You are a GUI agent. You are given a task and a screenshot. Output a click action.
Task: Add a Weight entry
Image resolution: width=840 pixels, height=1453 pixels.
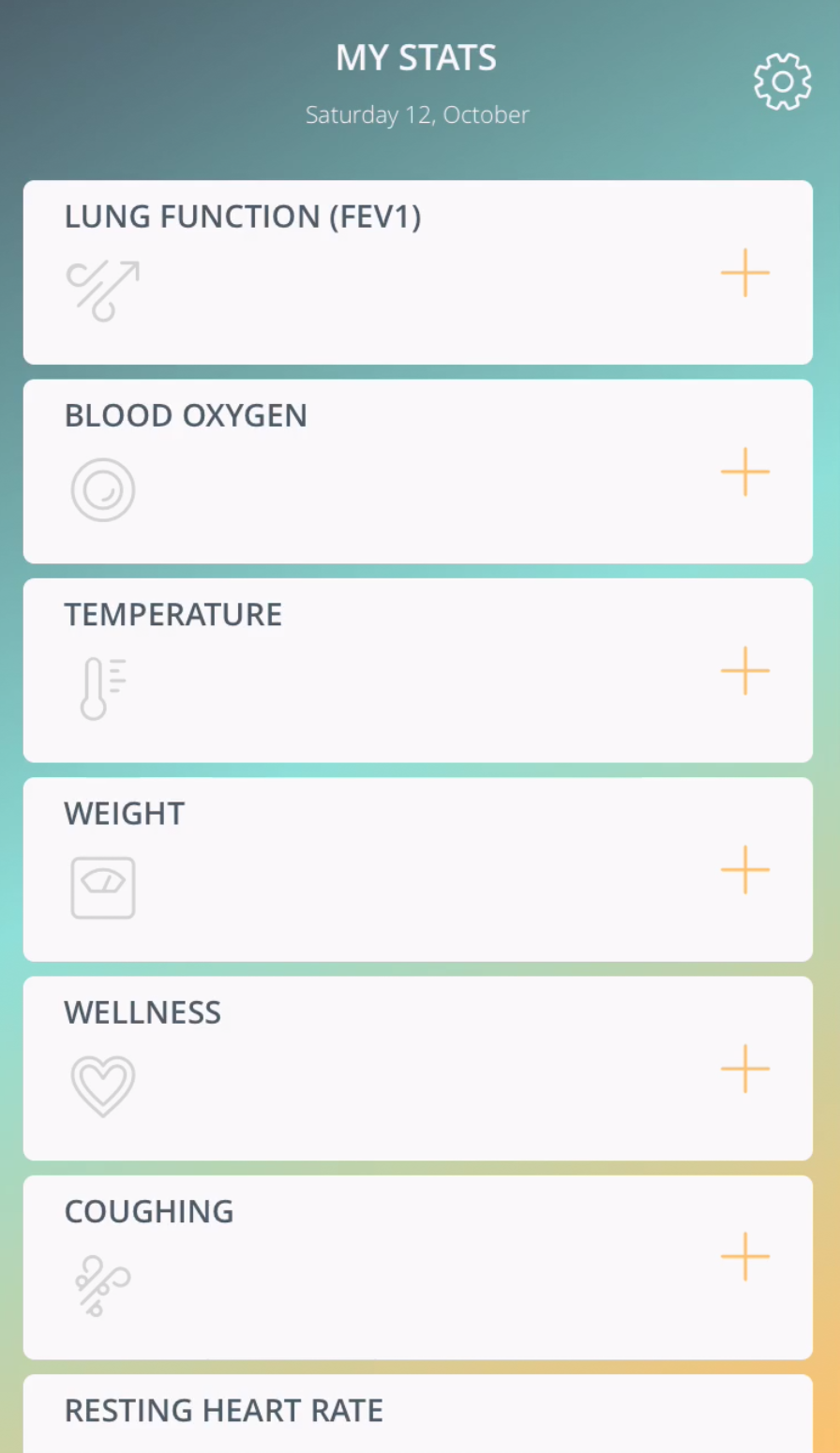745,870
